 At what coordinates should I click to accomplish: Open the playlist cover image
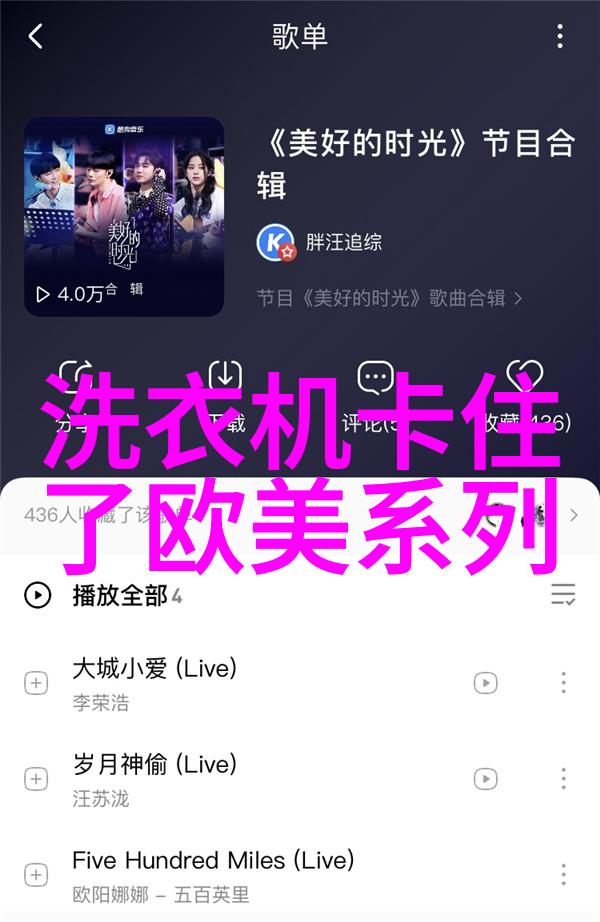coord(124,216)
